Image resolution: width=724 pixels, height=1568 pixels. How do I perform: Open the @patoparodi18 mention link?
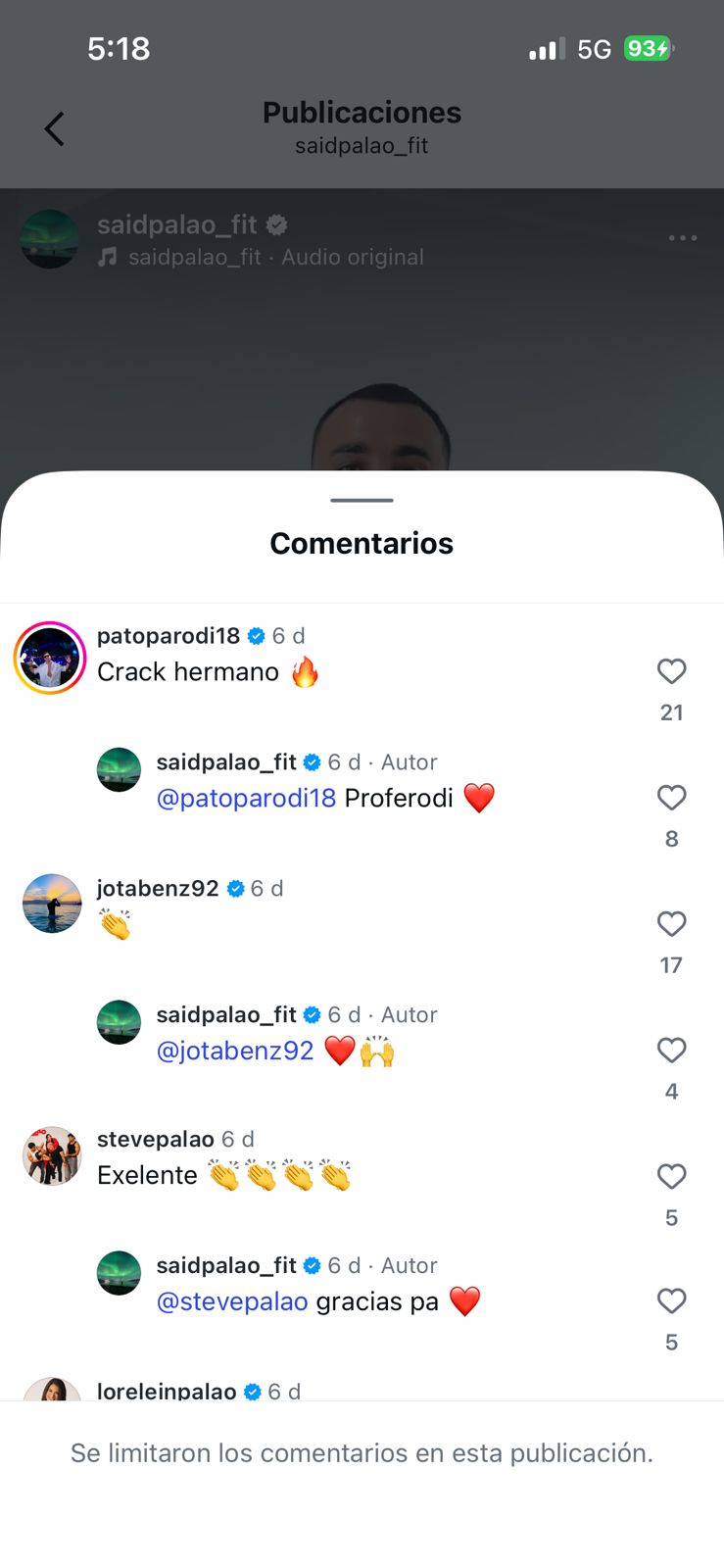tap(245, 798)
